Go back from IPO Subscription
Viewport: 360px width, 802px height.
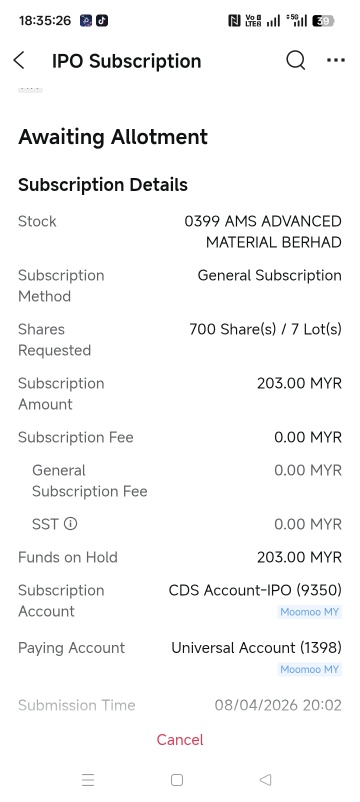[19, 60]
